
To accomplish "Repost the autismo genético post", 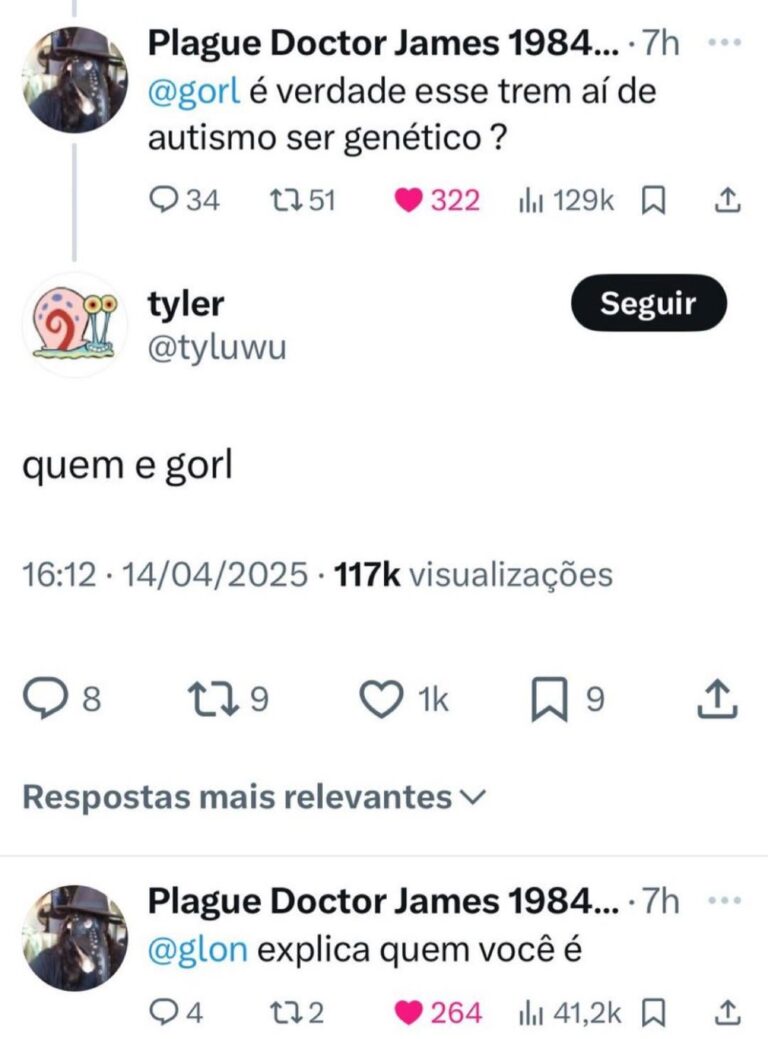I will click(x=286, y=200).
